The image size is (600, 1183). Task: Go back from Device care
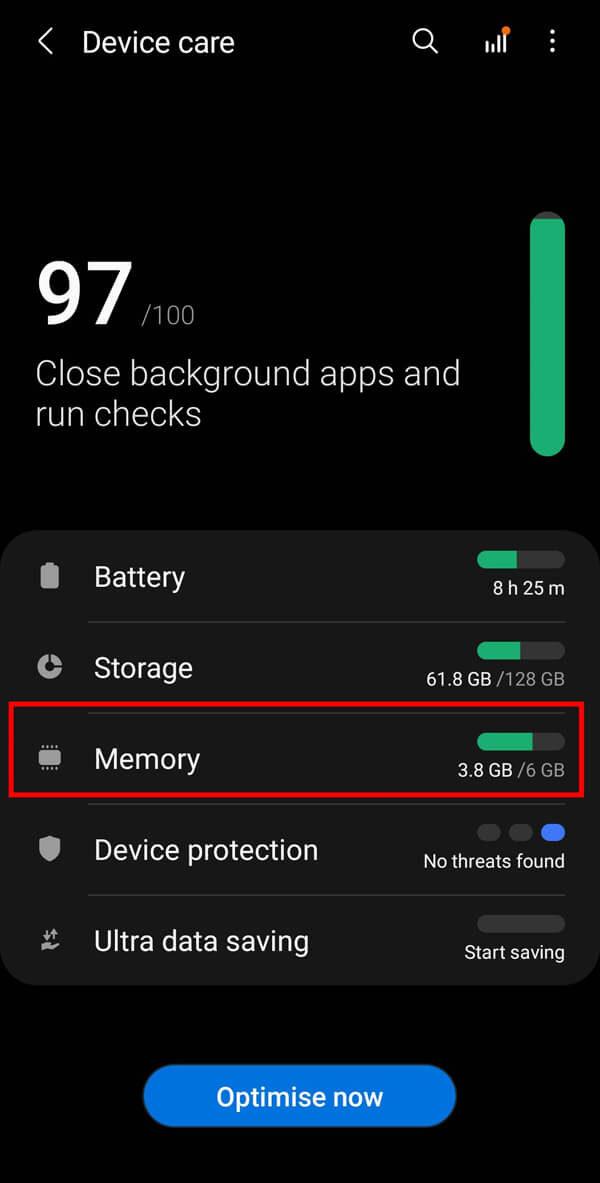click(45, 42)
